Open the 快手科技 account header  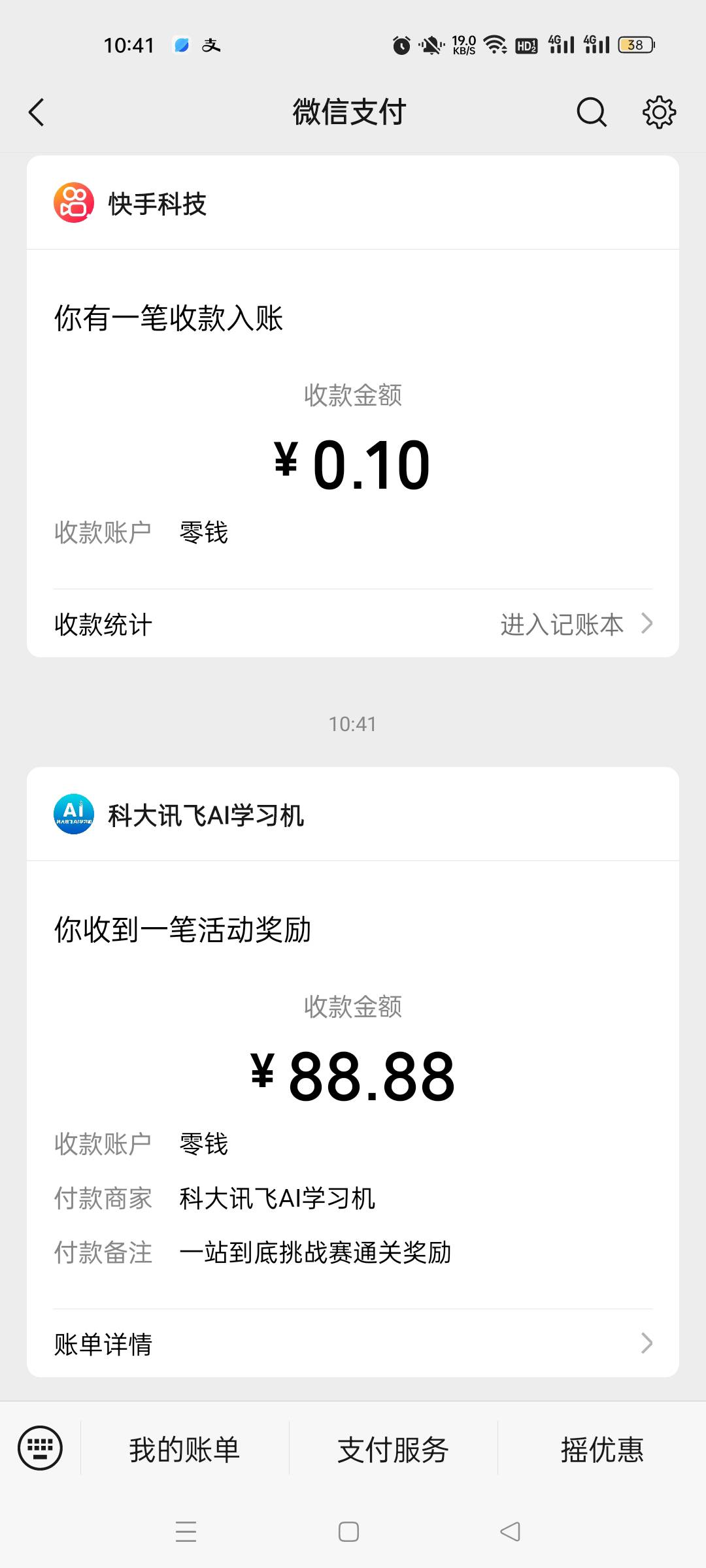click(x=353, y=203)
